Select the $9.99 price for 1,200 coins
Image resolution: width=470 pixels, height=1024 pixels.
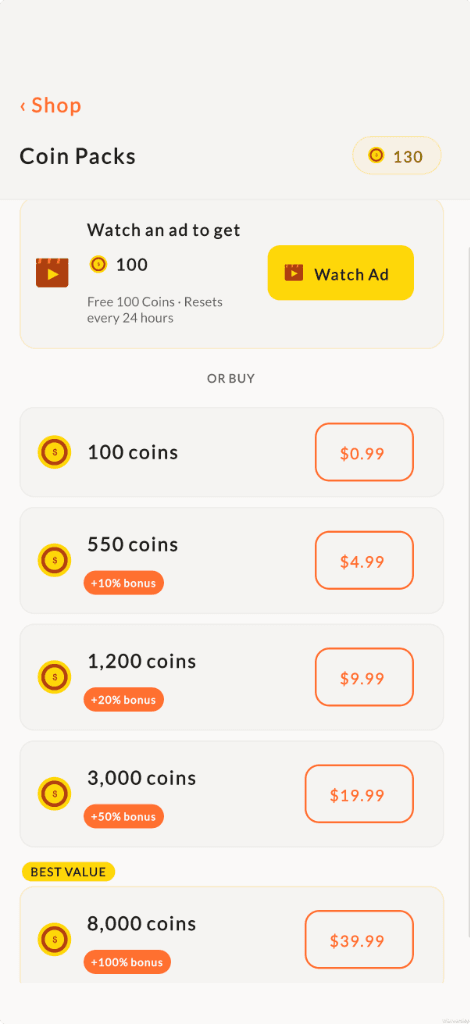coord(364,677)
